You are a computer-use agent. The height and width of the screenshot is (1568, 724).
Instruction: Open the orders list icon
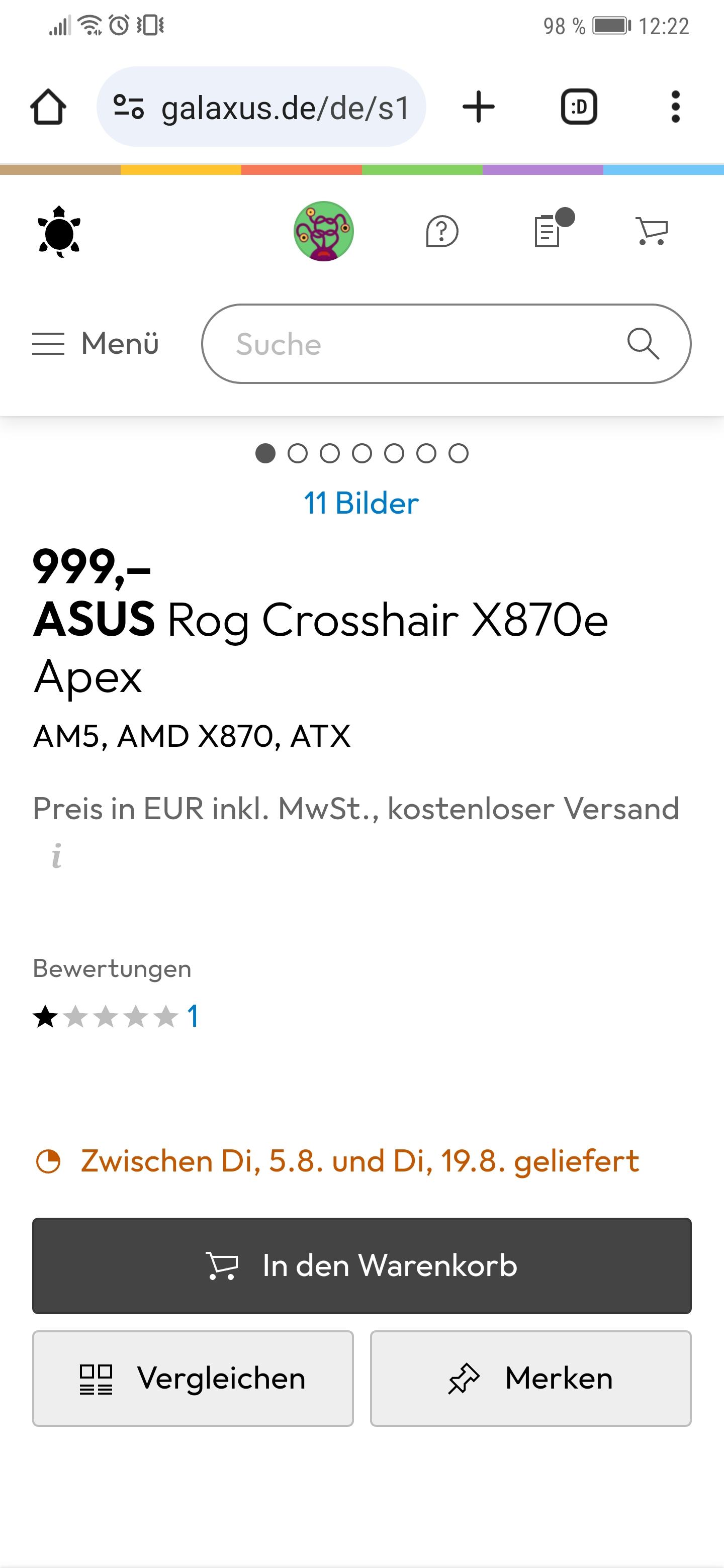coord(548,232)
